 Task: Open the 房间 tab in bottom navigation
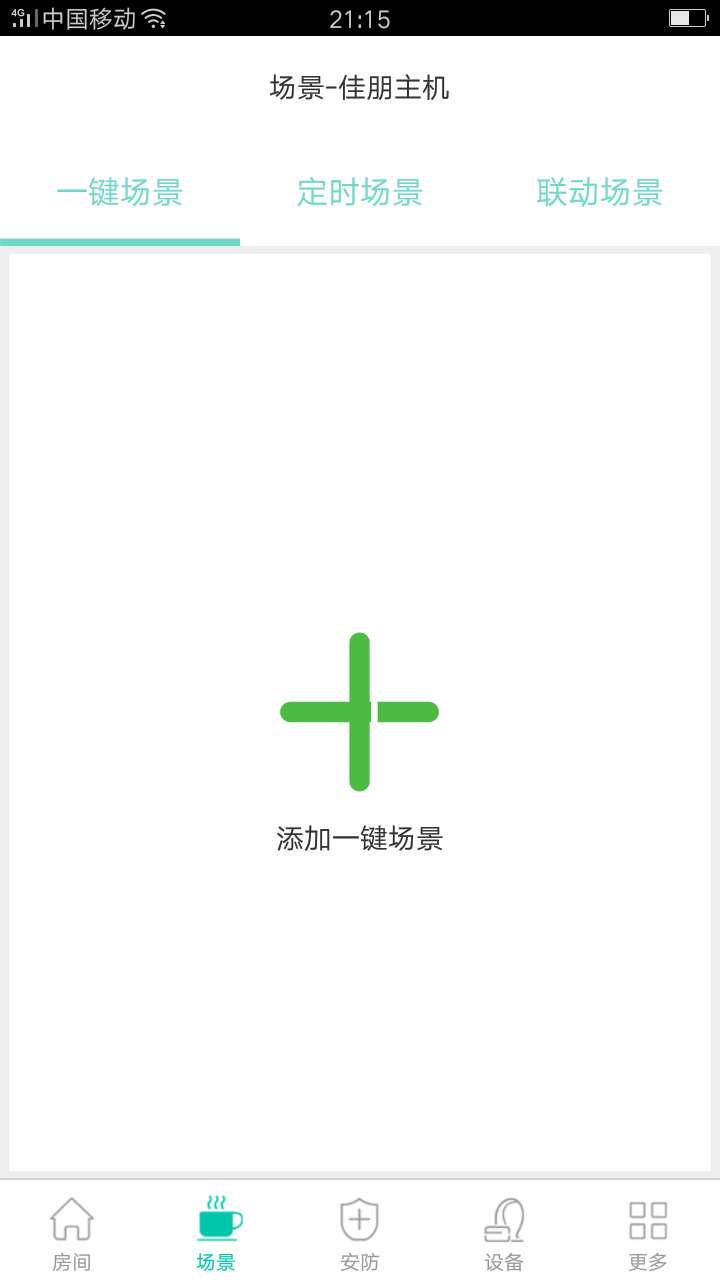click(x=72, y=1233)
